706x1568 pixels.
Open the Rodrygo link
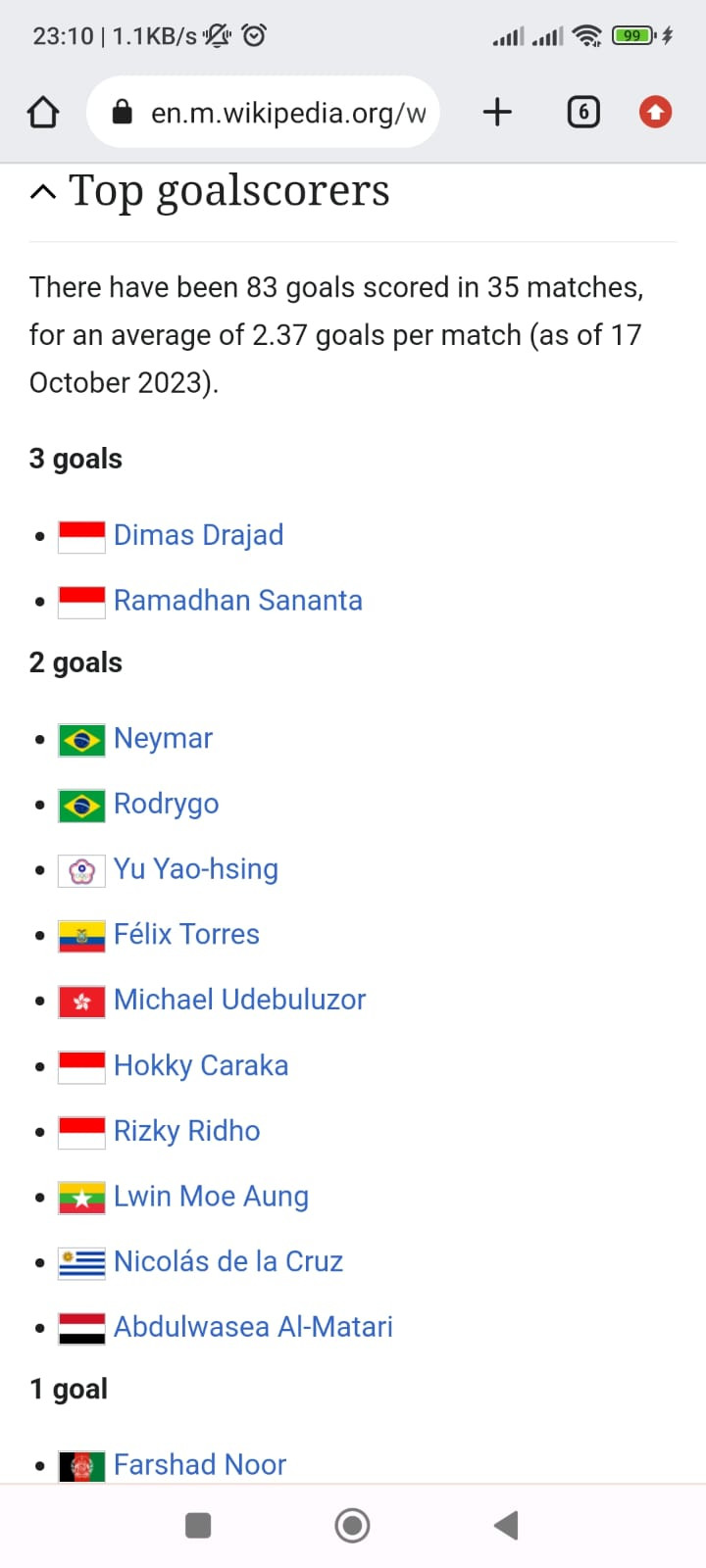pyautogui.click(x=166, y=804)
